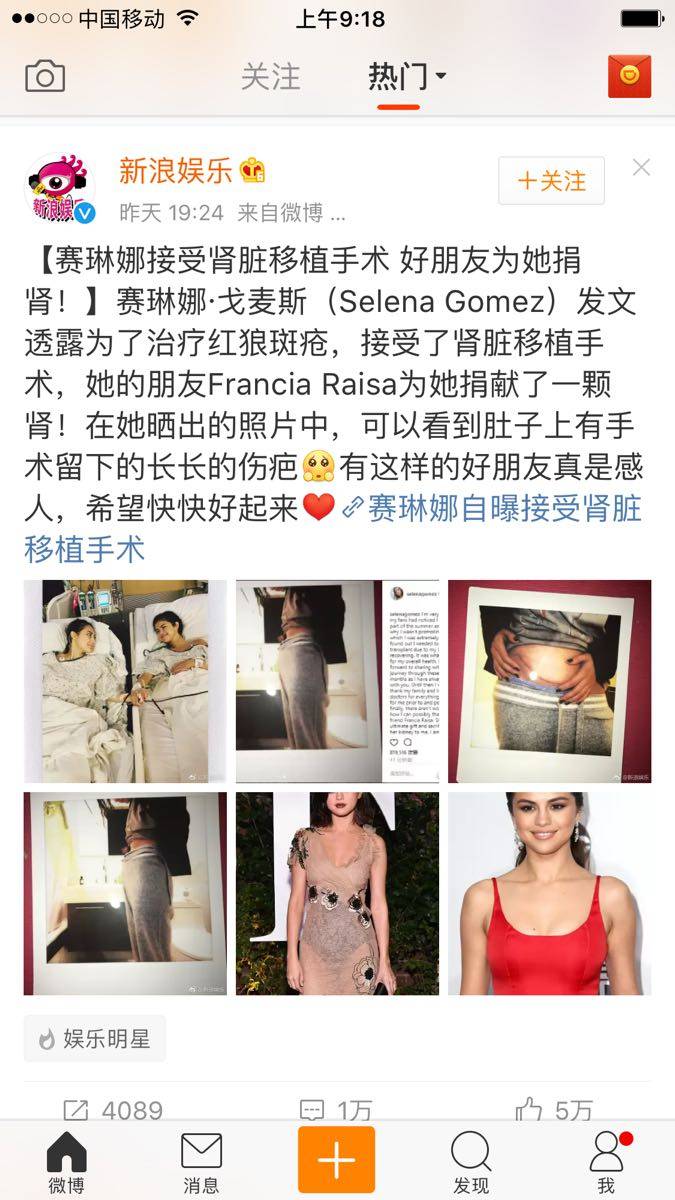Open the beige lace dress photo

coord(337,893)
